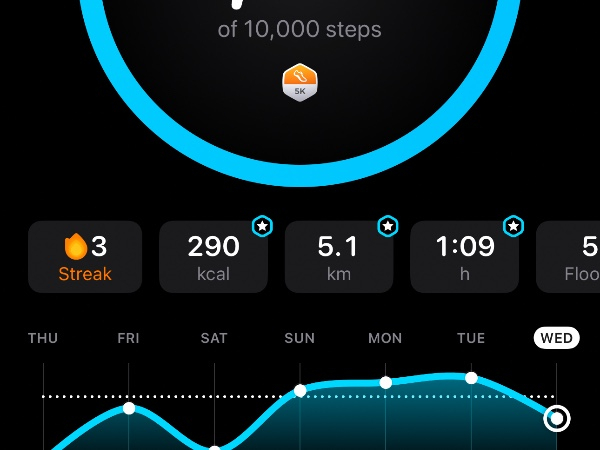Open the 5K achievement badge
This screenshot has width=600, height=450.
tap(300, 82)
